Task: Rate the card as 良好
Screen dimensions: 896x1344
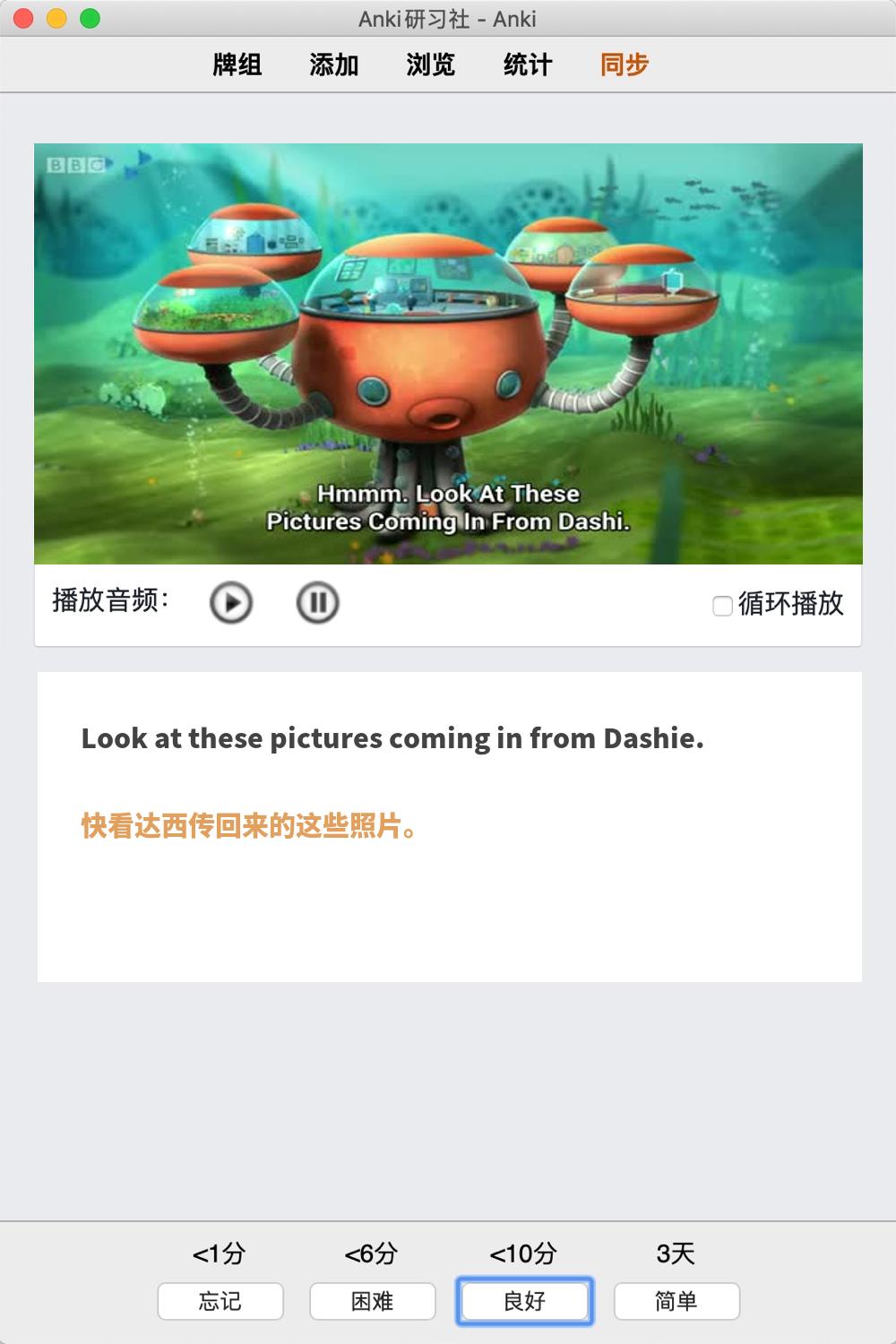Action: (x=524, y=1301)
